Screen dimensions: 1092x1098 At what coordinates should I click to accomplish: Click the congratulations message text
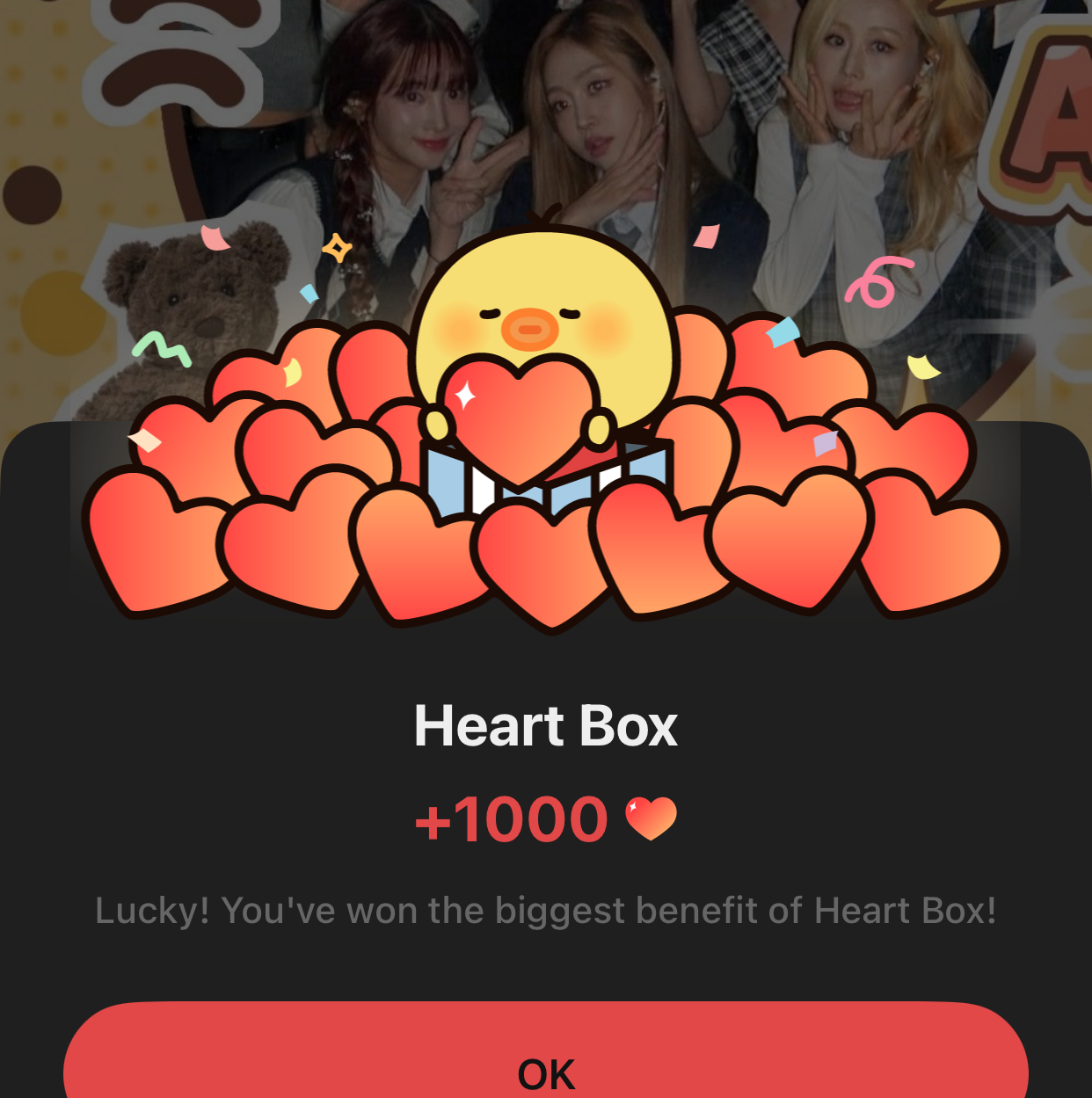545,912
